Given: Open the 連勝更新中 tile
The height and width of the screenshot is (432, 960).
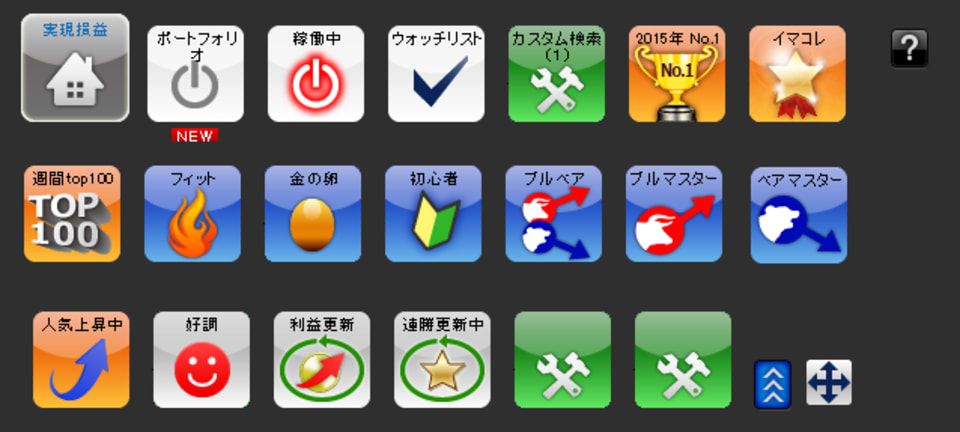Looking at the screenshot, I should (x=442, y=360).
